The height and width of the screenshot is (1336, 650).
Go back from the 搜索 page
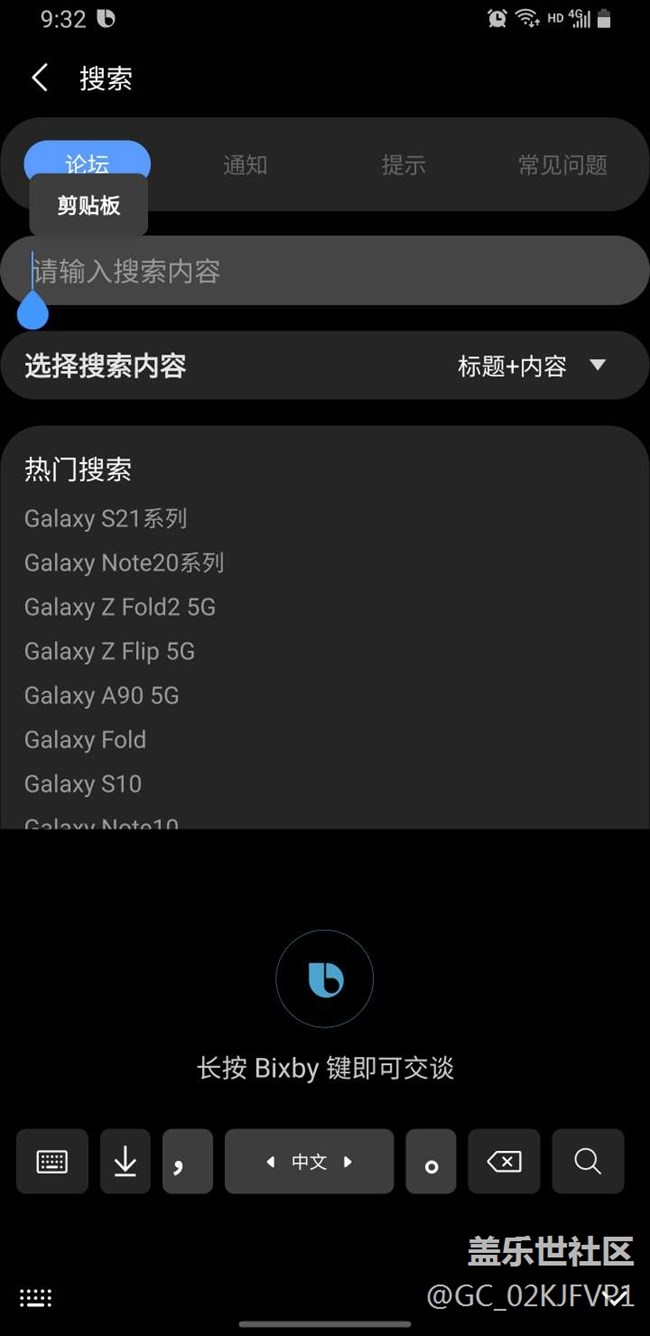(x=40, y=78)
